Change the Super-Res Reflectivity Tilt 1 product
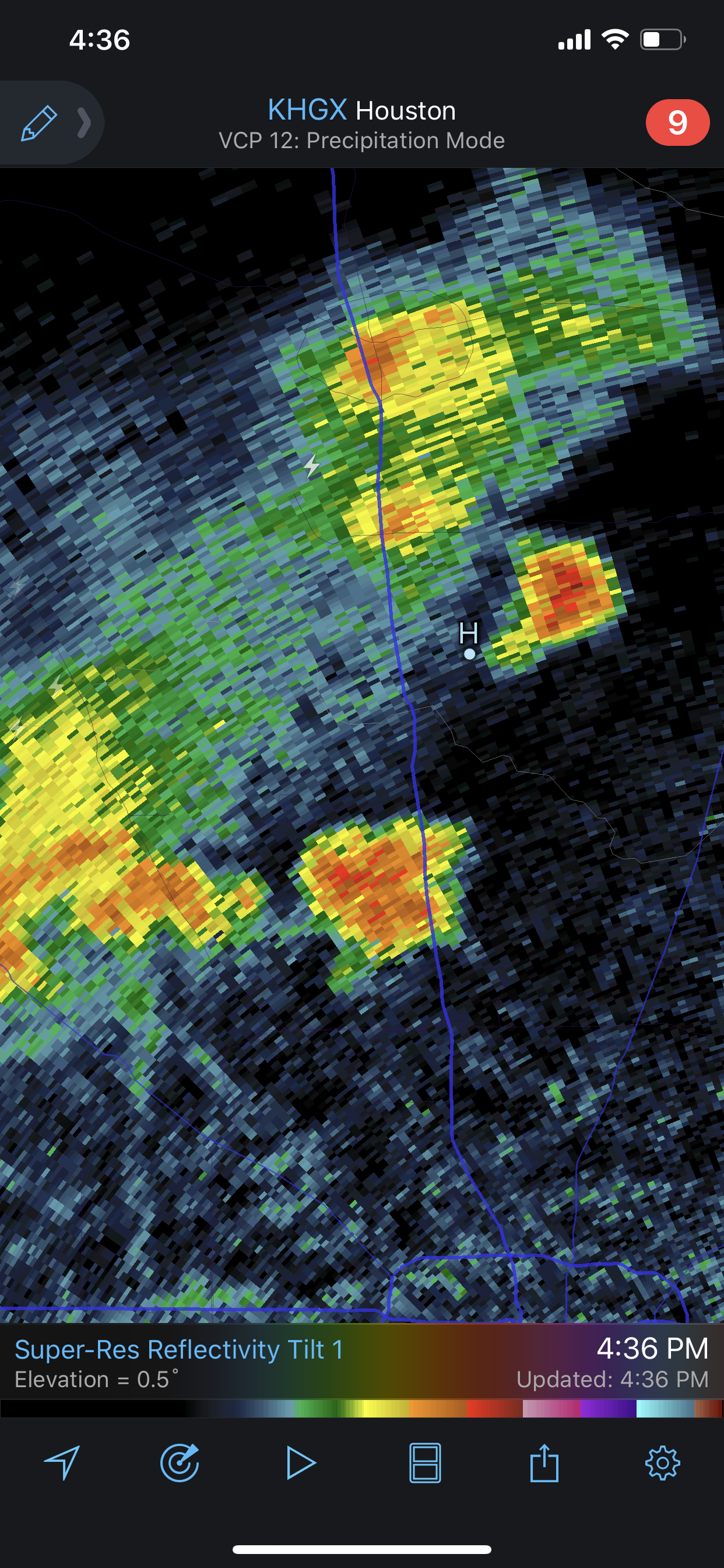724x1568 pixels. [x=179, y=1350]
